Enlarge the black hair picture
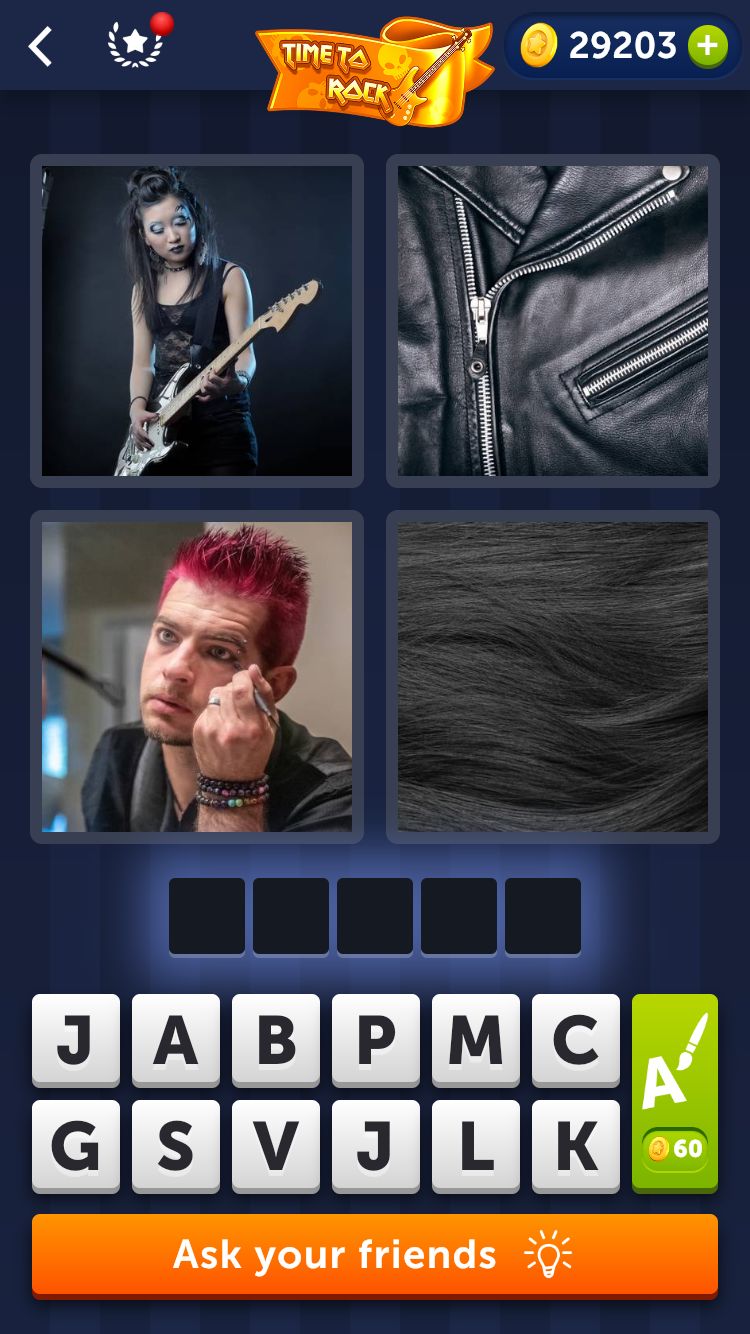 tap(553, 677)
